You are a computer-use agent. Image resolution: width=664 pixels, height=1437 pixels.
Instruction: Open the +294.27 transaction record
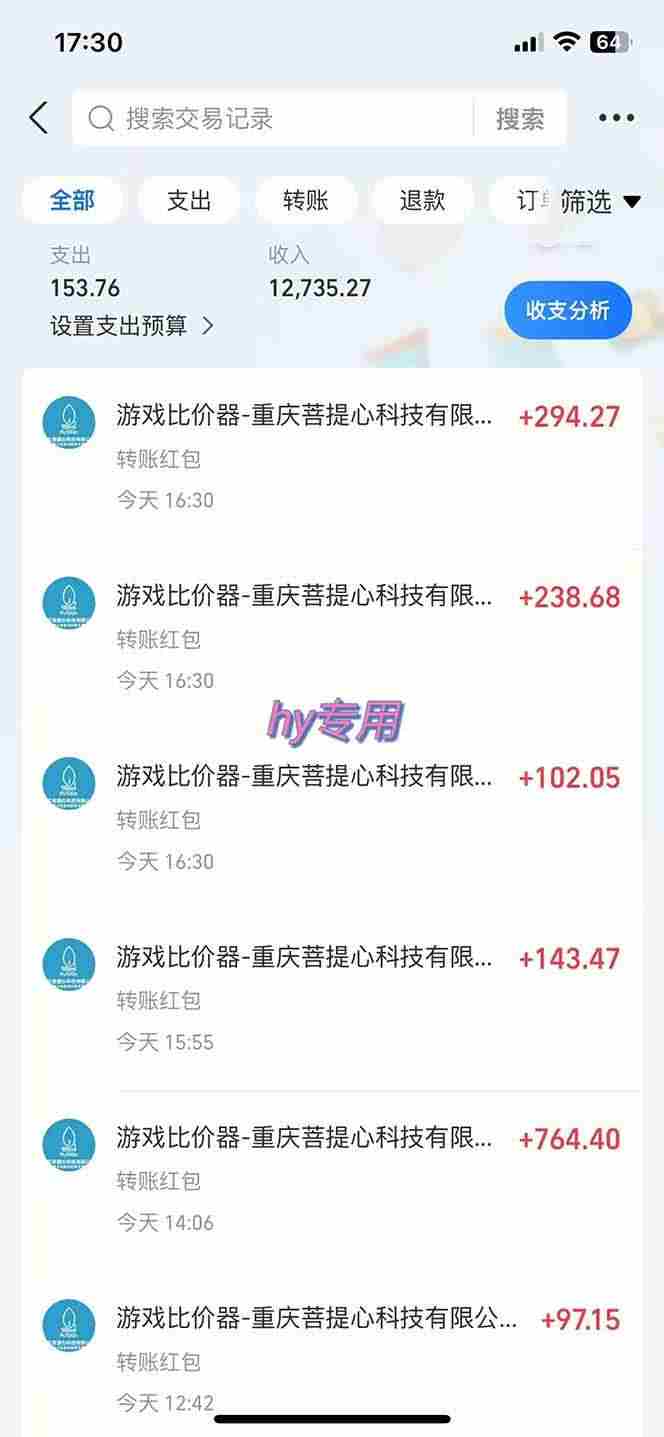(332, 456)
